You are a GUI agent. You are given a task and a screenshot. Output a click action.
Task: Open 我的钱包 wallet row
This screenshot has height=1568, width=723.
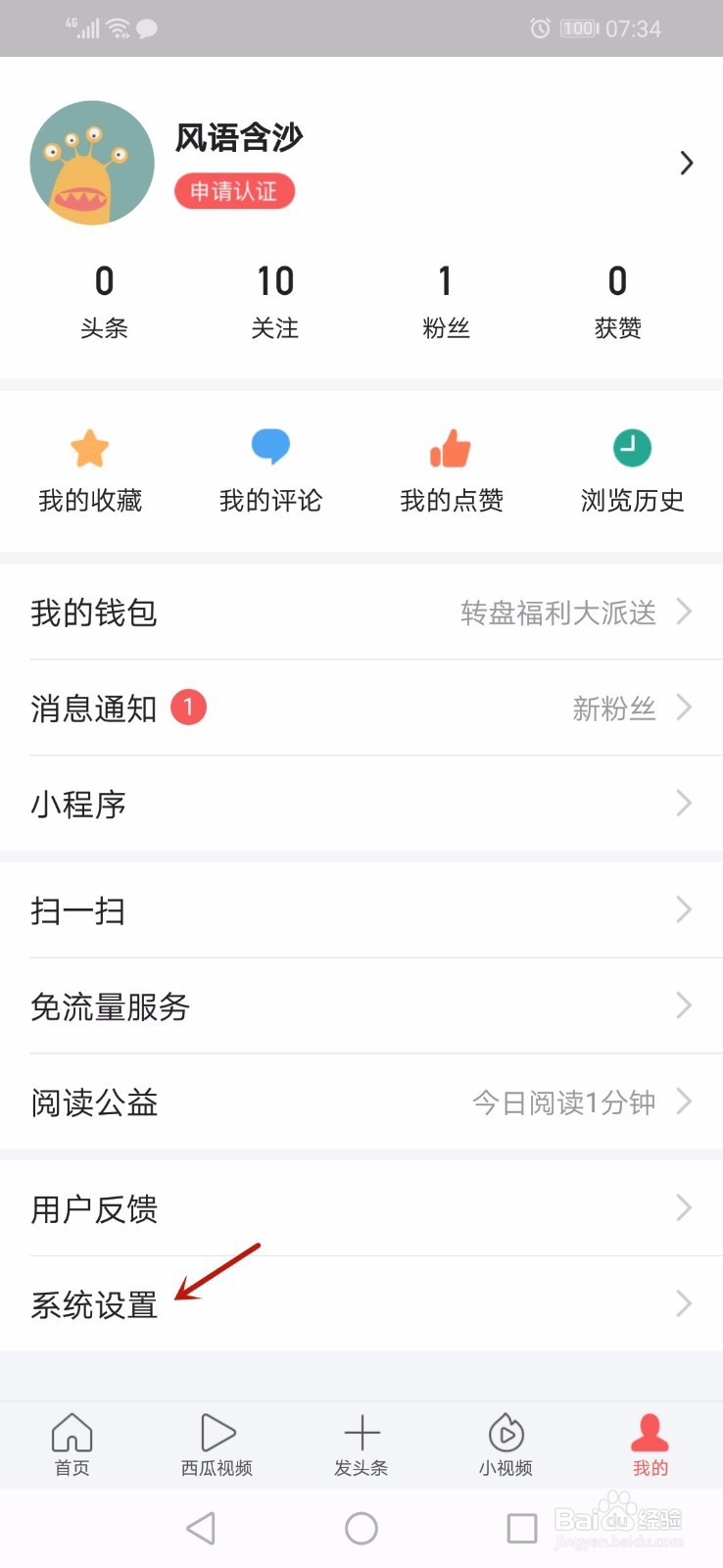[x=361, y=612]
